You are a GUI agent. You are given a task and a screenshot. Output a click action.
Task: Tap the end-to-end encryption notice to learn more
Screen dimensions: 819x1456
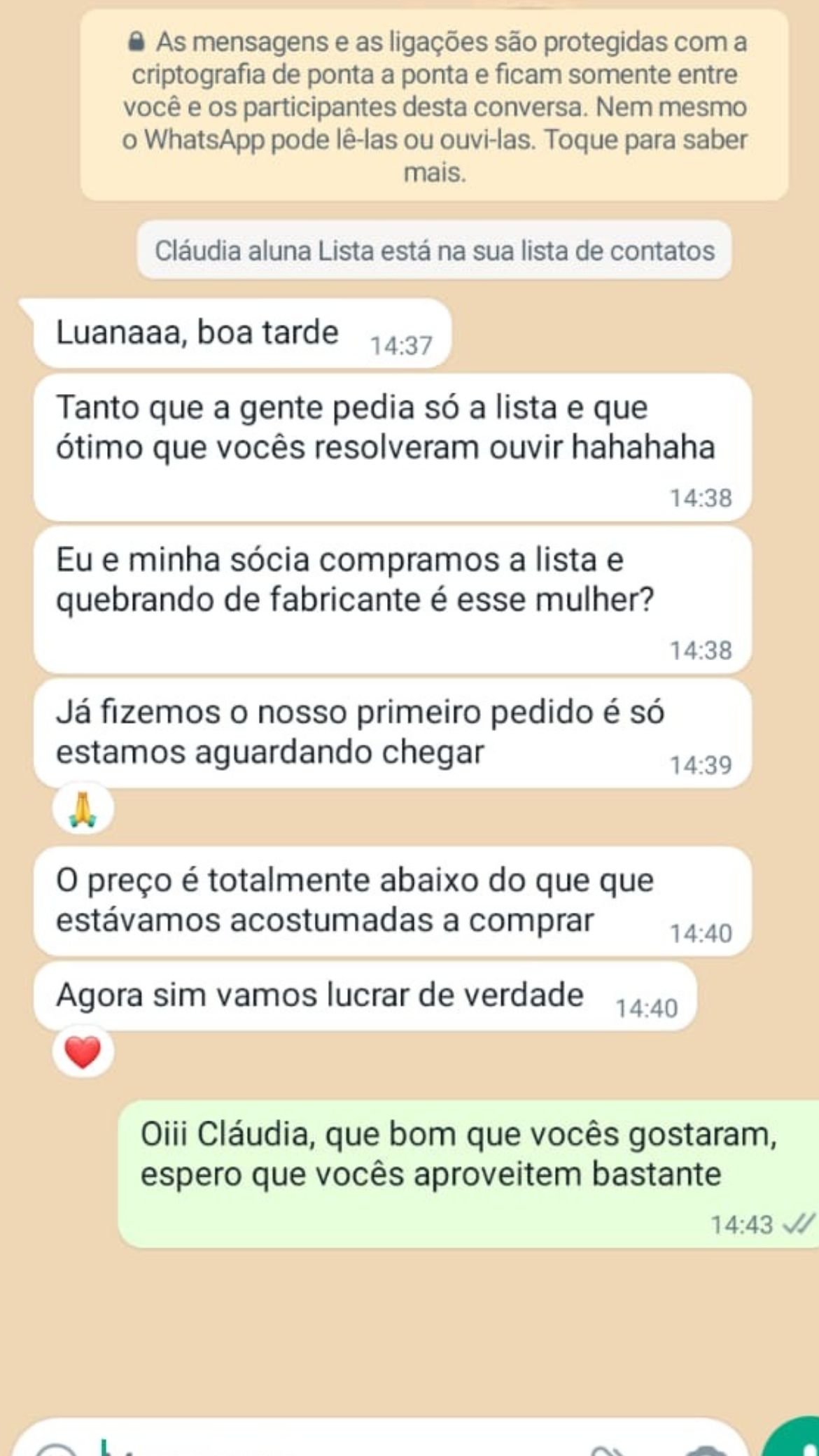[434, 106]
